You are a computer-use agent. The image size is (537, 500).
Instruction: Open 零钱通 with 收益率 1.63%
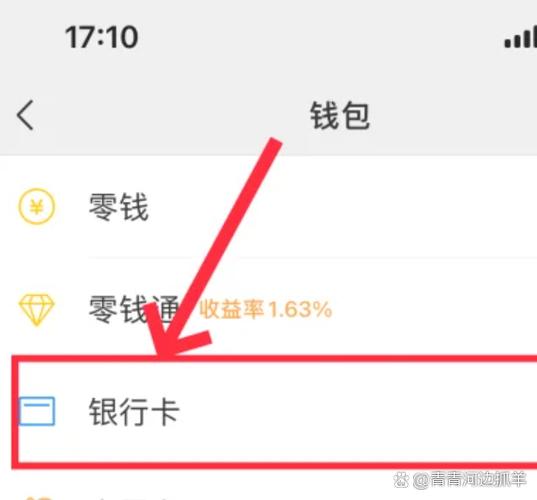[268, 309]
